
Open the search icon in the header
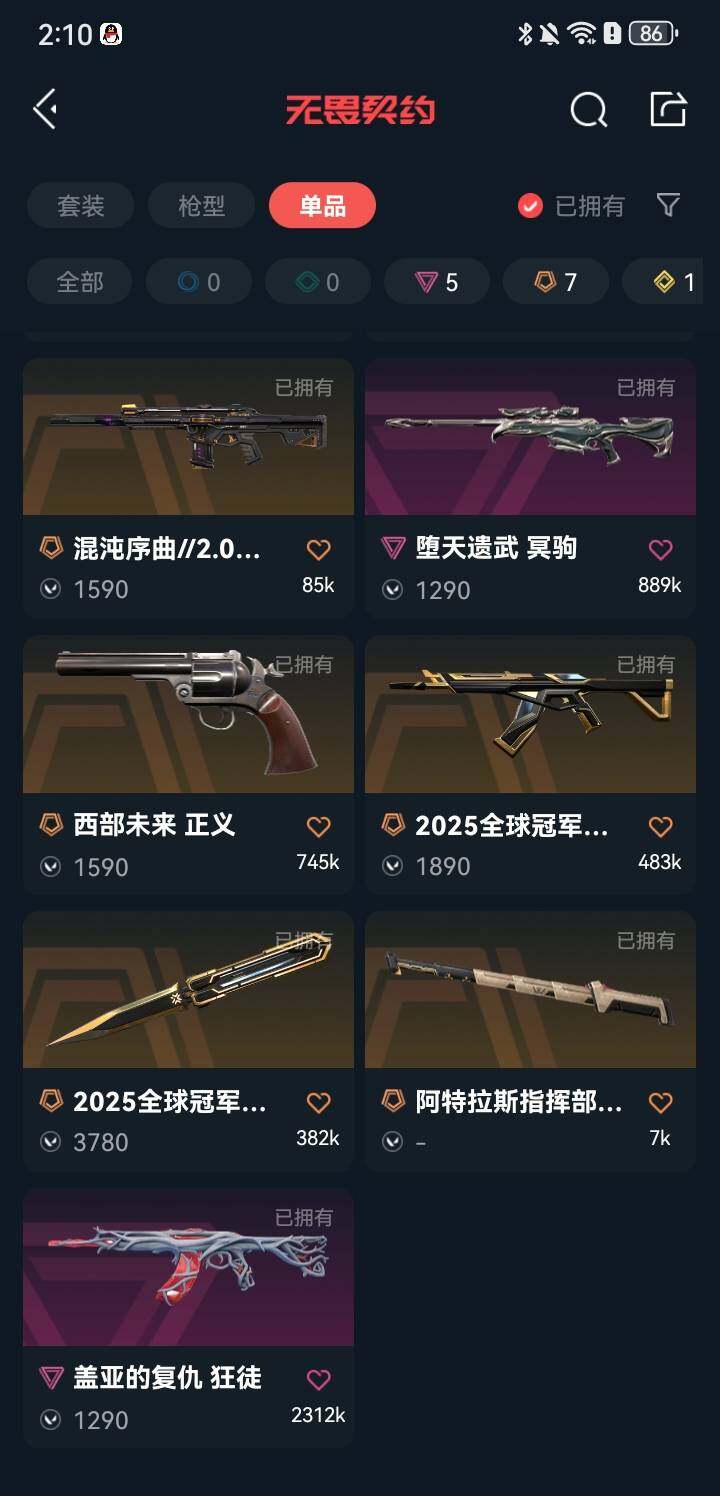(588, 109)
